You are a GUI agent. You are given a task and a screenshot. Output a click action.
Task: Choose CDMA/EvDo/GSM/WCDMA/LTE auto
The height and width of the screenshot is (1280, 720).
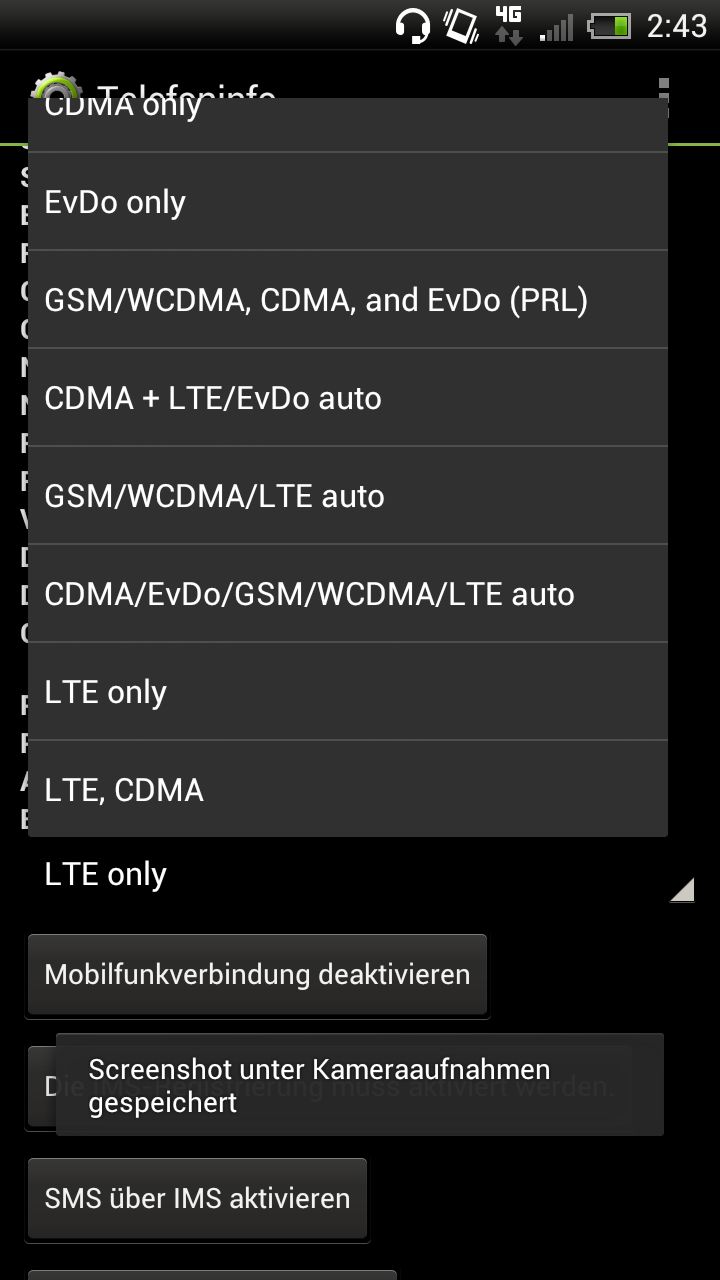347,594
